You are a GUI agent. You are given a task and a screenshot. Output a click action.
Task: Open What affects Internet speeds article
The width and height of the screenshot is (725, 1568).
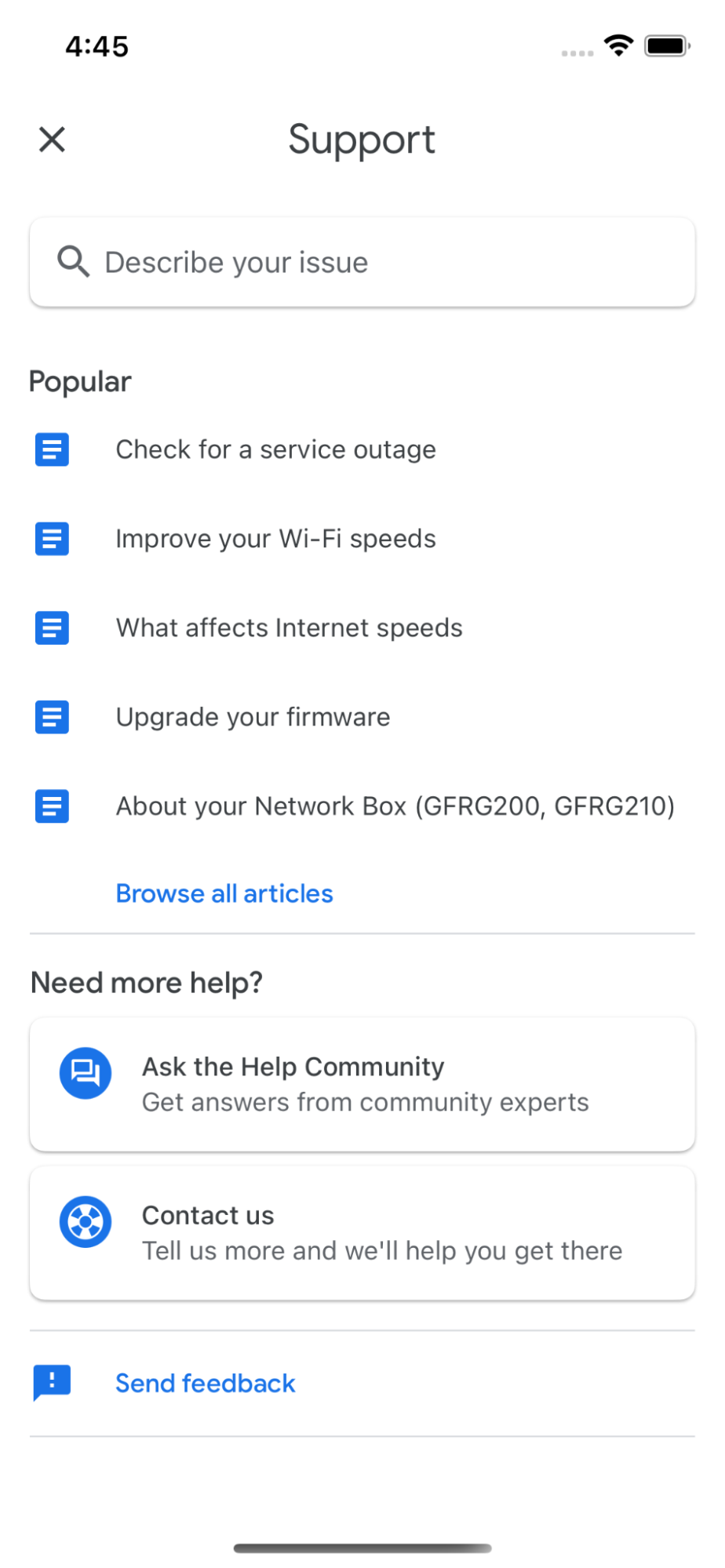point(362,628)
